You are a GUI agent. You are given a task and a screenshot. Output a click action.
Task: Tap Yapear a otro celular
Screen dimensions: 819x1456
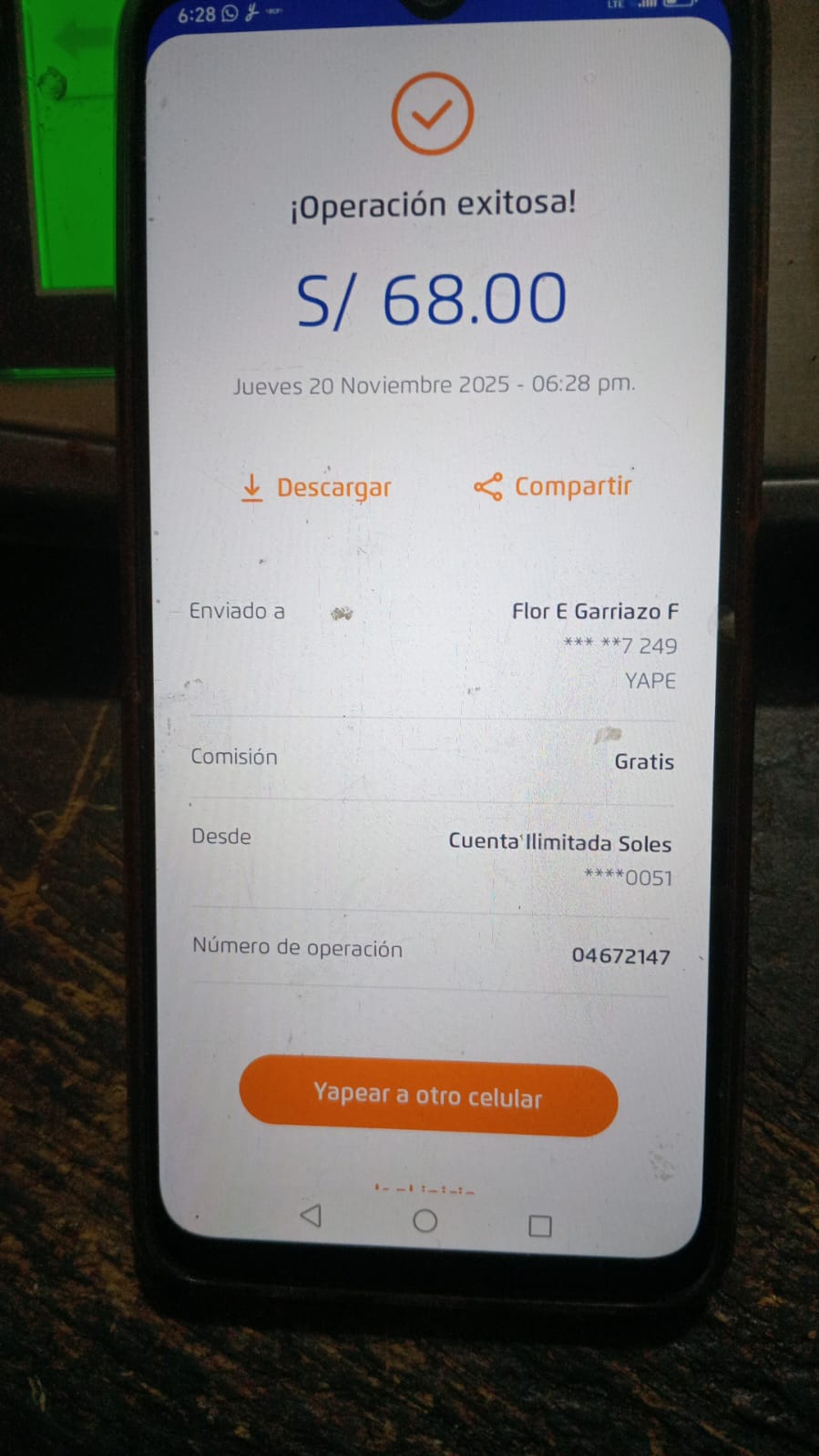pos(428,1095)
